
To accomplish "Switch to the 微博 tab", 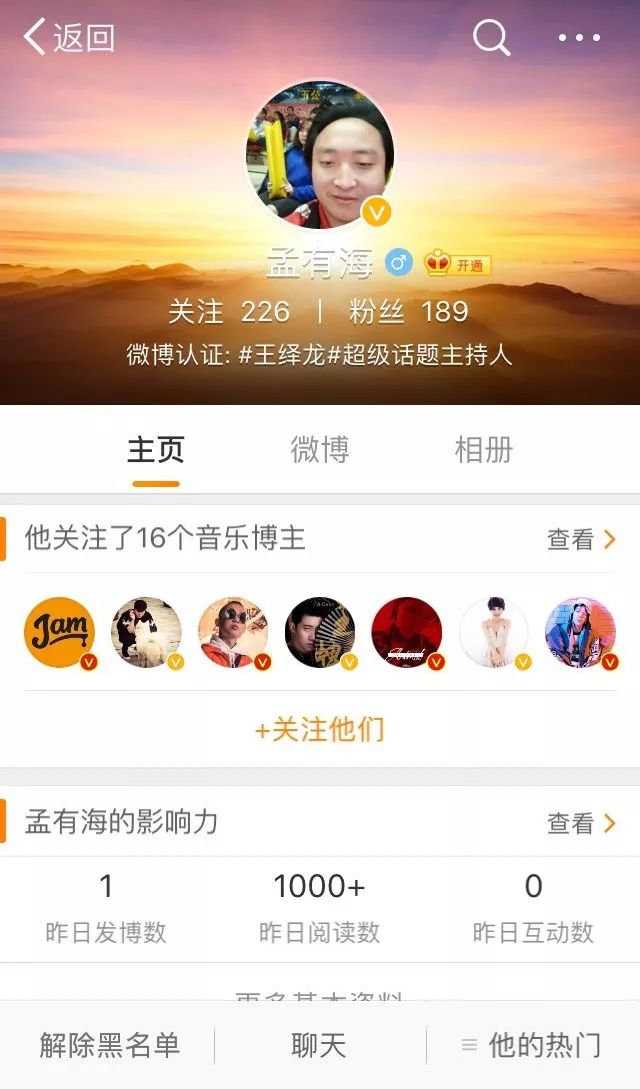I will tap(320, 450).
